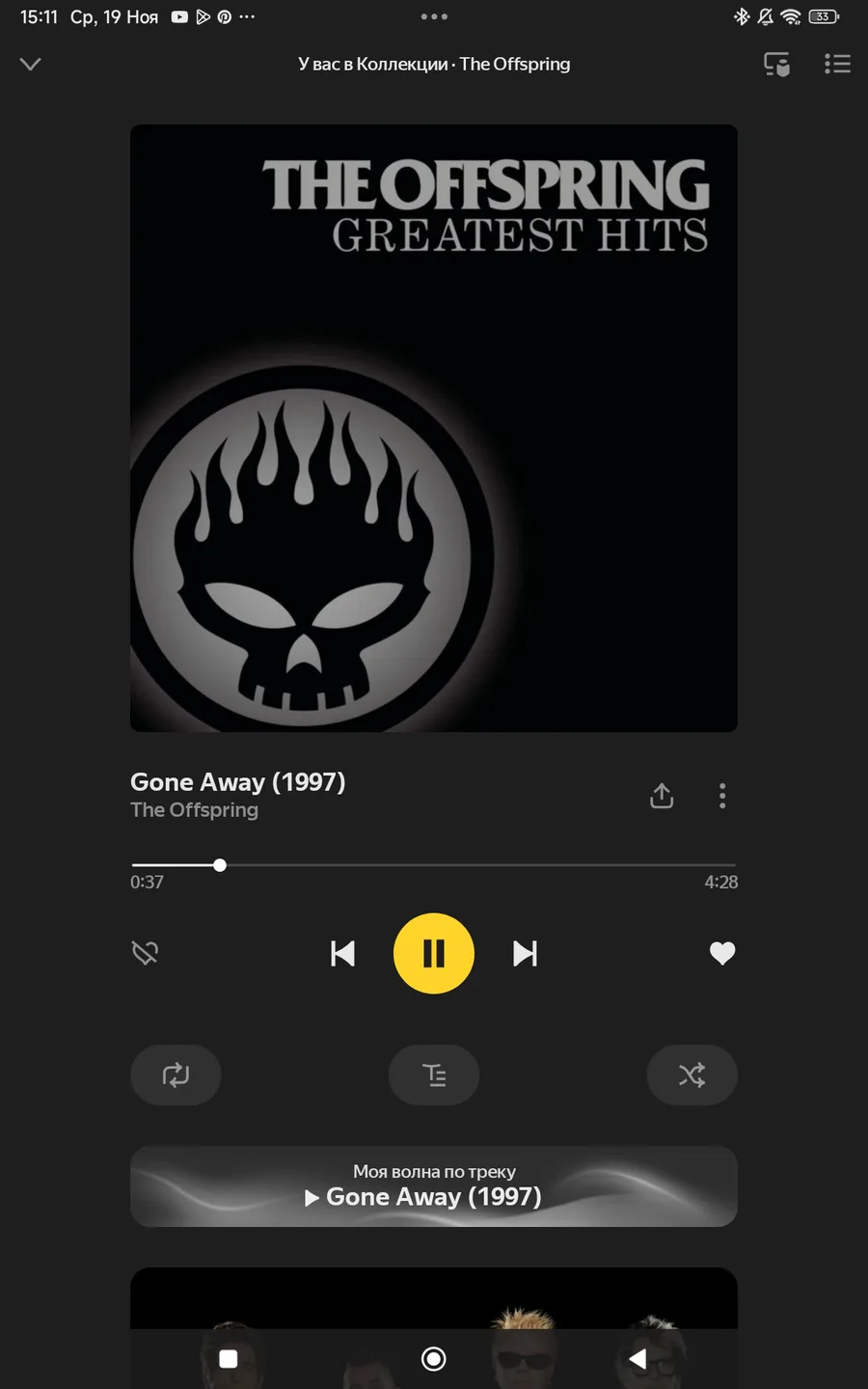Toggle shuffle playback
This screenshot has height=1389, width=868.
tap(692, 1075)
